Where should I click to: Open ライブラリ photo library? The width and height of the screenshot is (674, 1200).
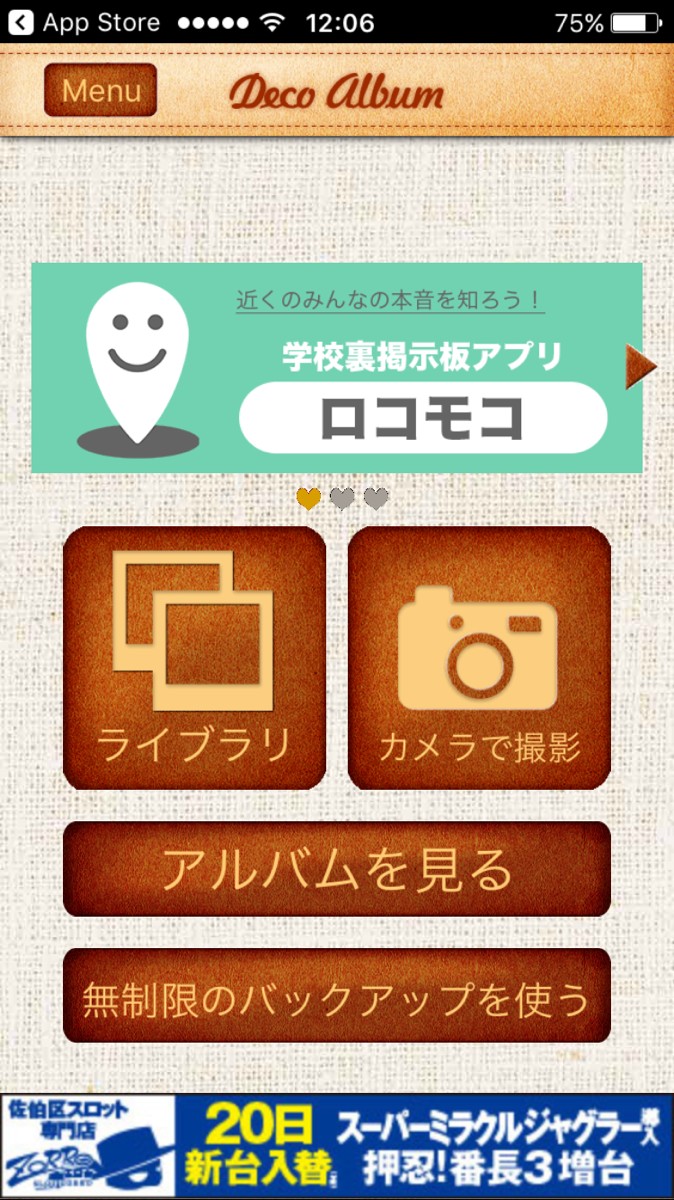tap(195, 658)
